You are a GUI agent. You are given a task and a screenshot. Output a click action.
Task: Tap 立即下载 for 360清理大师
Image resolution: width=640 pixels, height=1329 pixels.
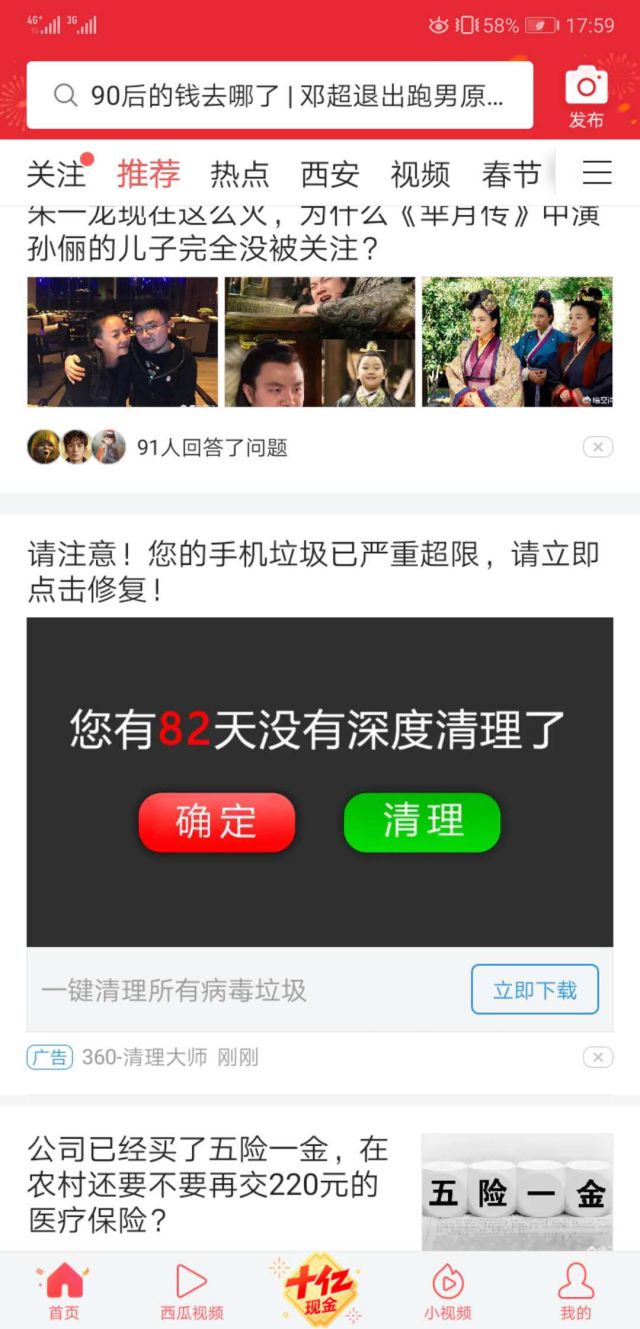[534, 990]
